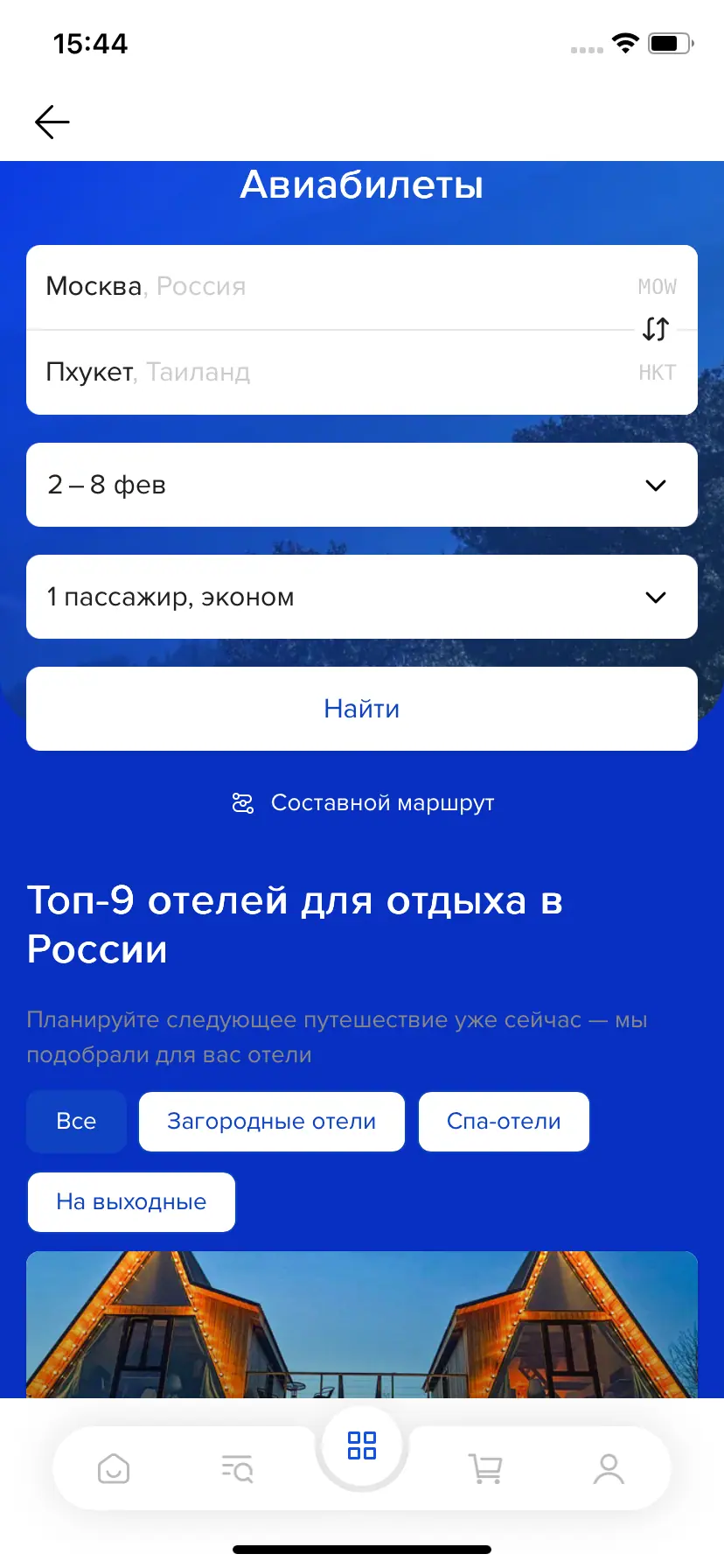Tap the Найти button to search flights
The height and width of the screenshot is (1568, 724).
pyautogui.click(x=361, y=709)
